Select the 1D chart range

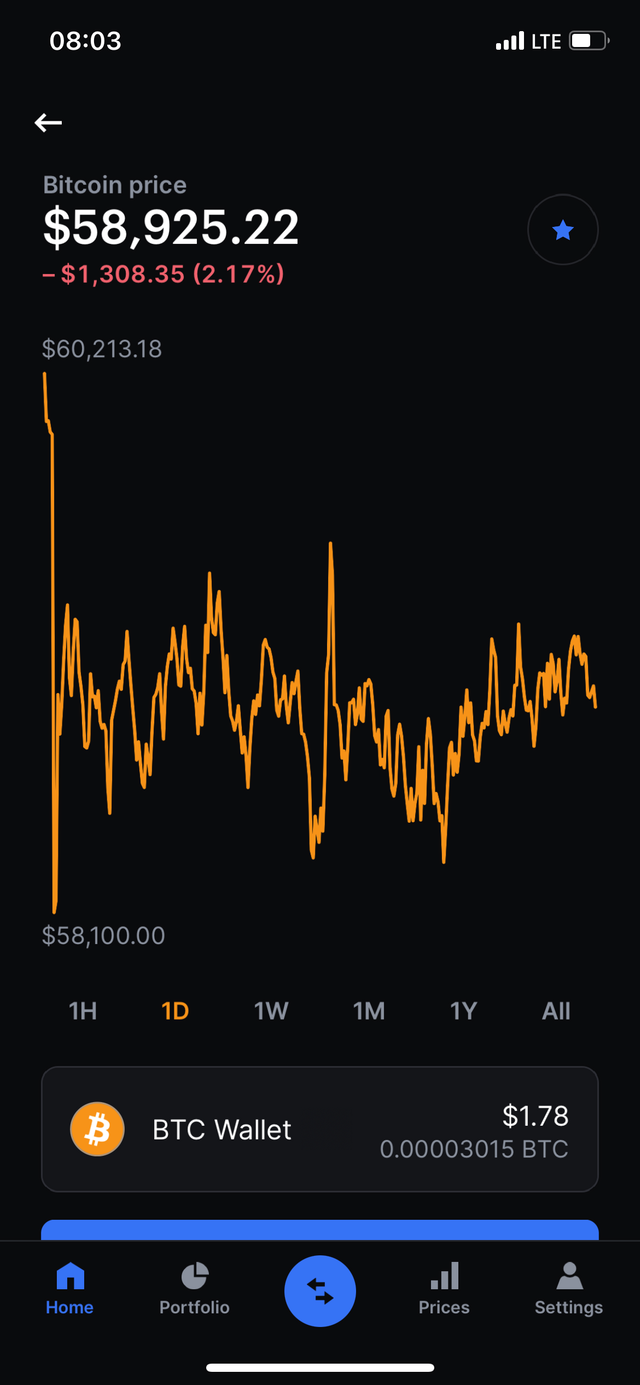[x=175, y=1011]
